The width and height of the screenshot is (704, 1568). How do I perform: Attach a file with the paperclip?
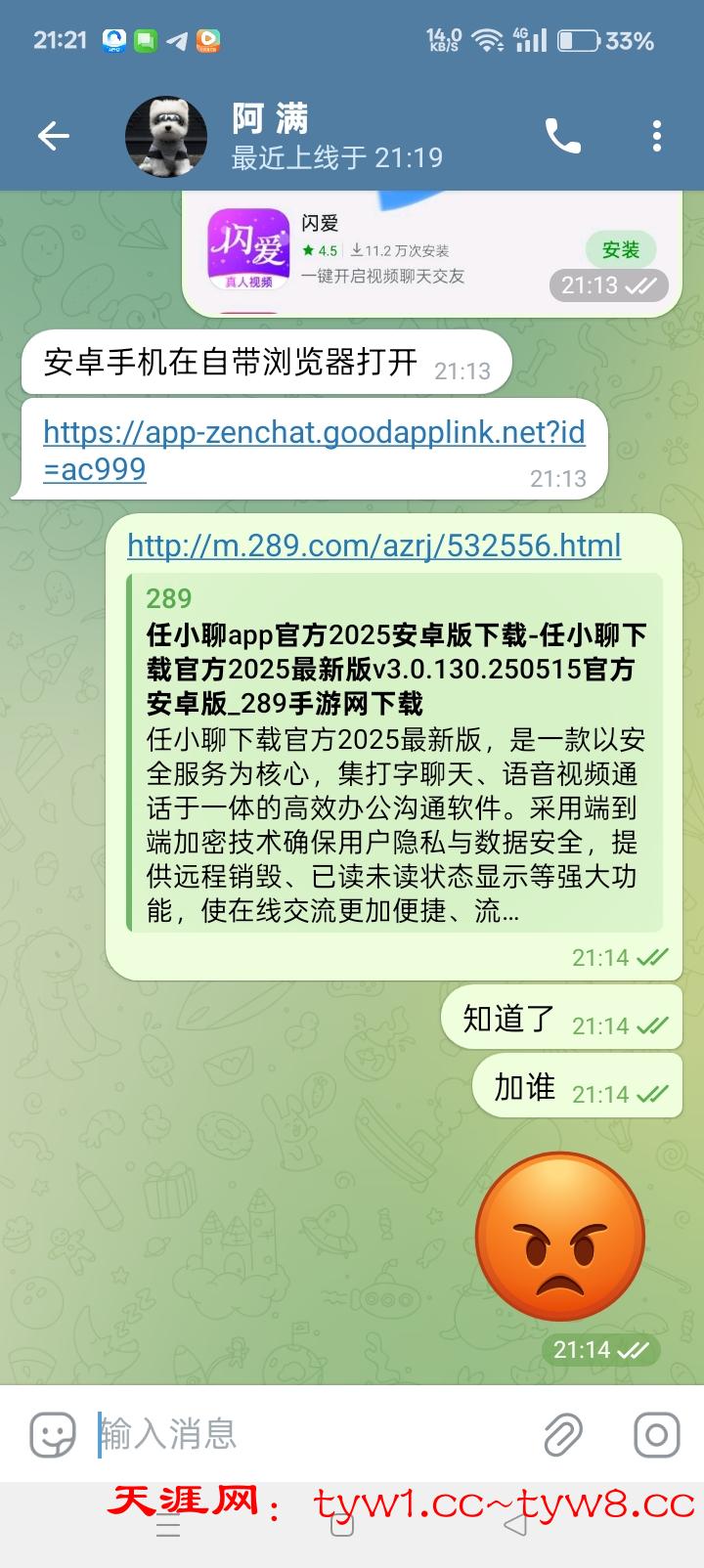click(563, 1434)
